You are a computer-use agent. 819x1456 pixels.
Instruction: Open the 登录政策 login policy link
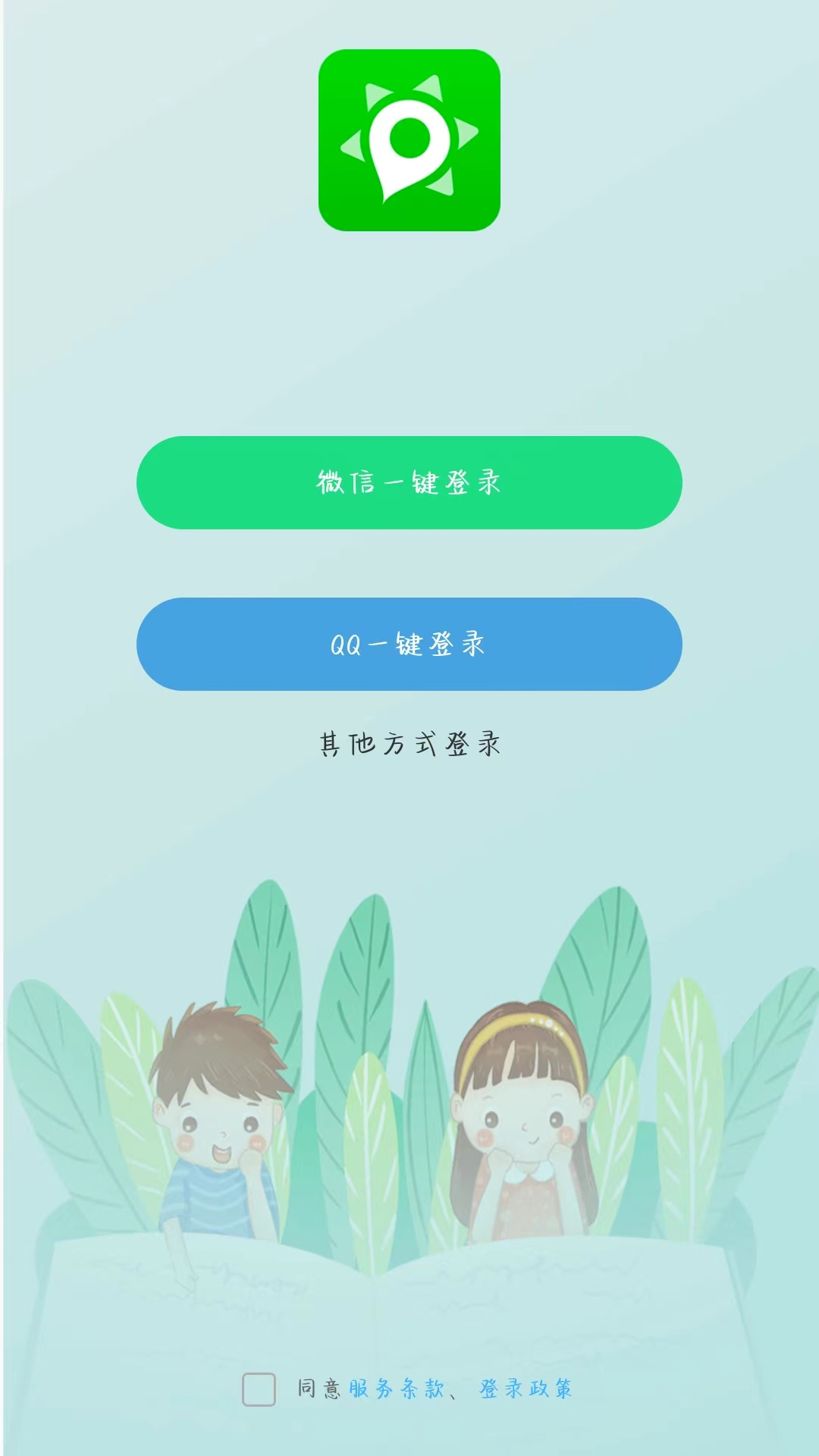pos(525,1389)
